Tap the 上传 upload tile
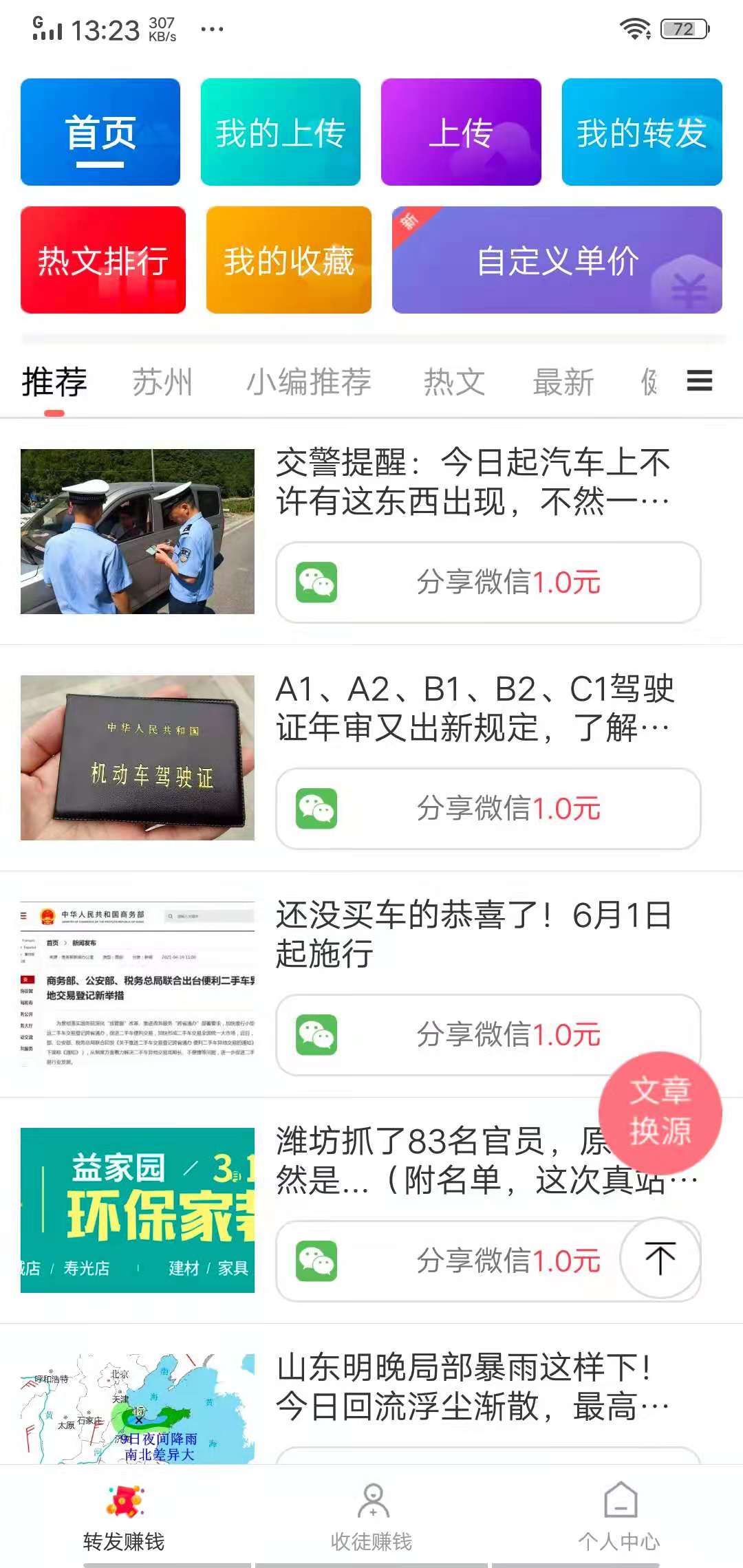The image size is (743, 1568). pos(461,132)
